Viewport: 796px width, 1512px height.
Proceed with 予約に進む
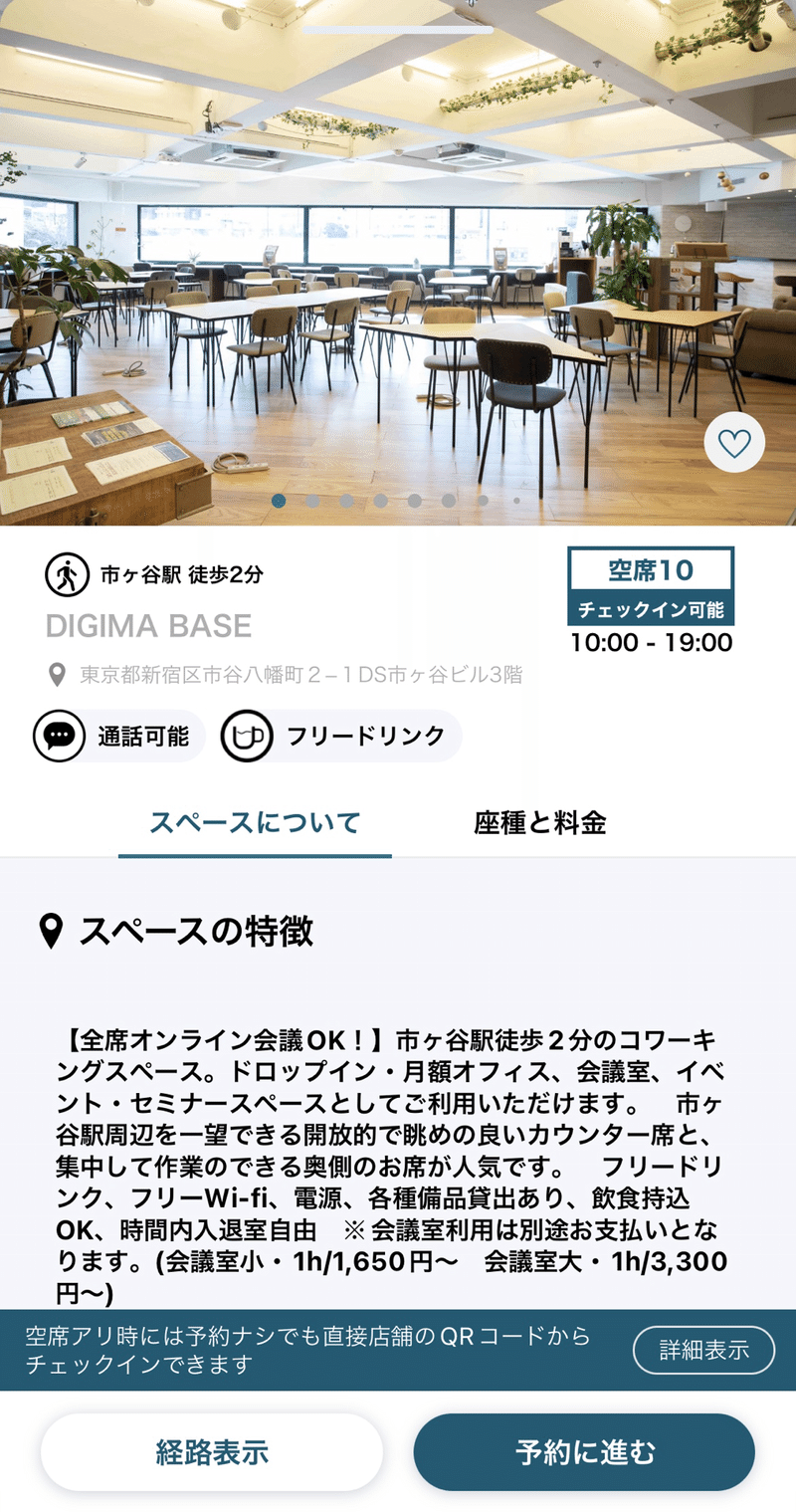584,1452
